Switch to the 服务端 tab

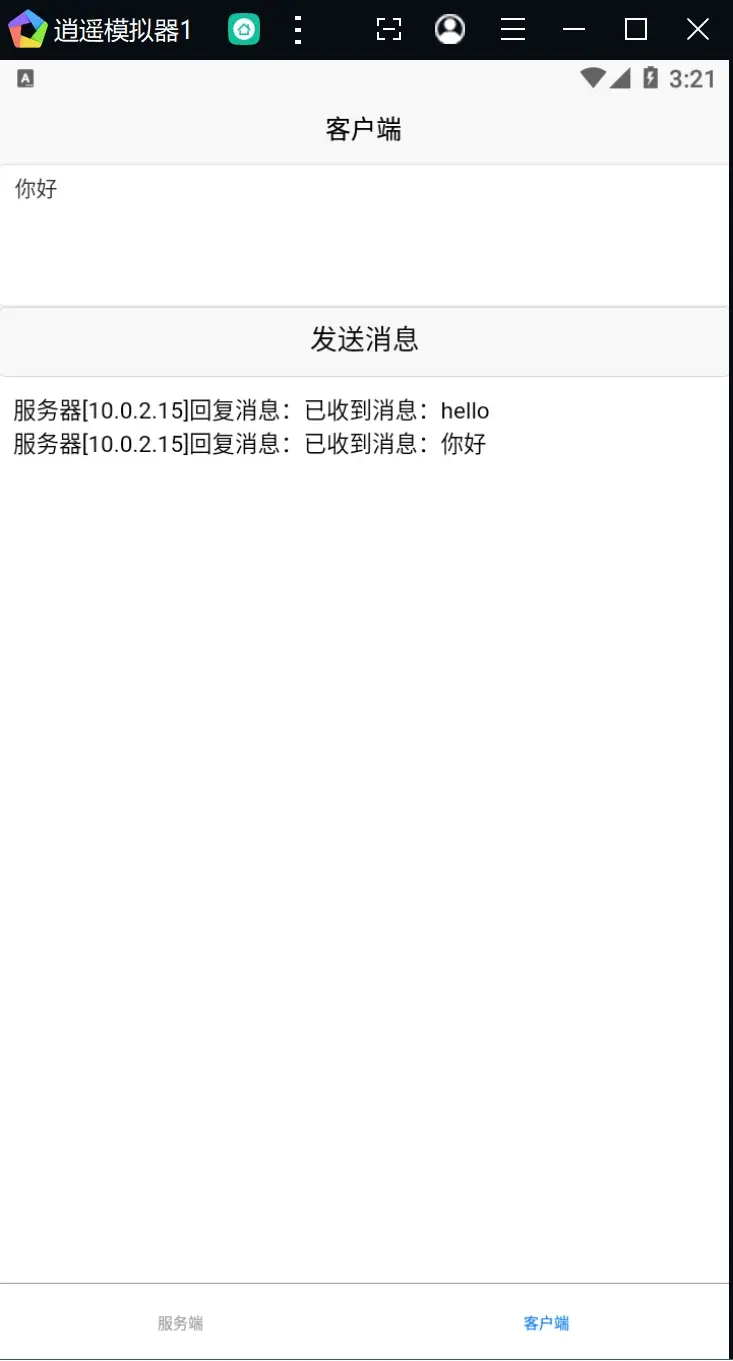[180, 1323]
